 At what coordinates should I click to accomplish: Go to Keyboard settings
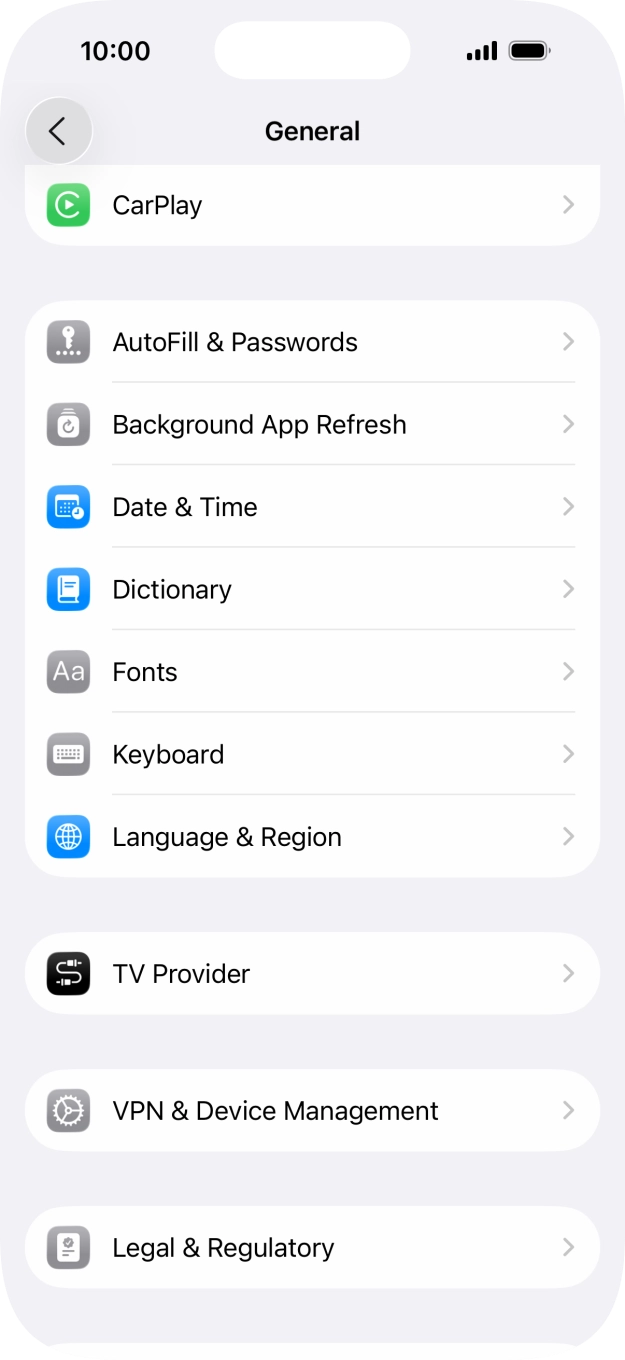coord(312,755)
